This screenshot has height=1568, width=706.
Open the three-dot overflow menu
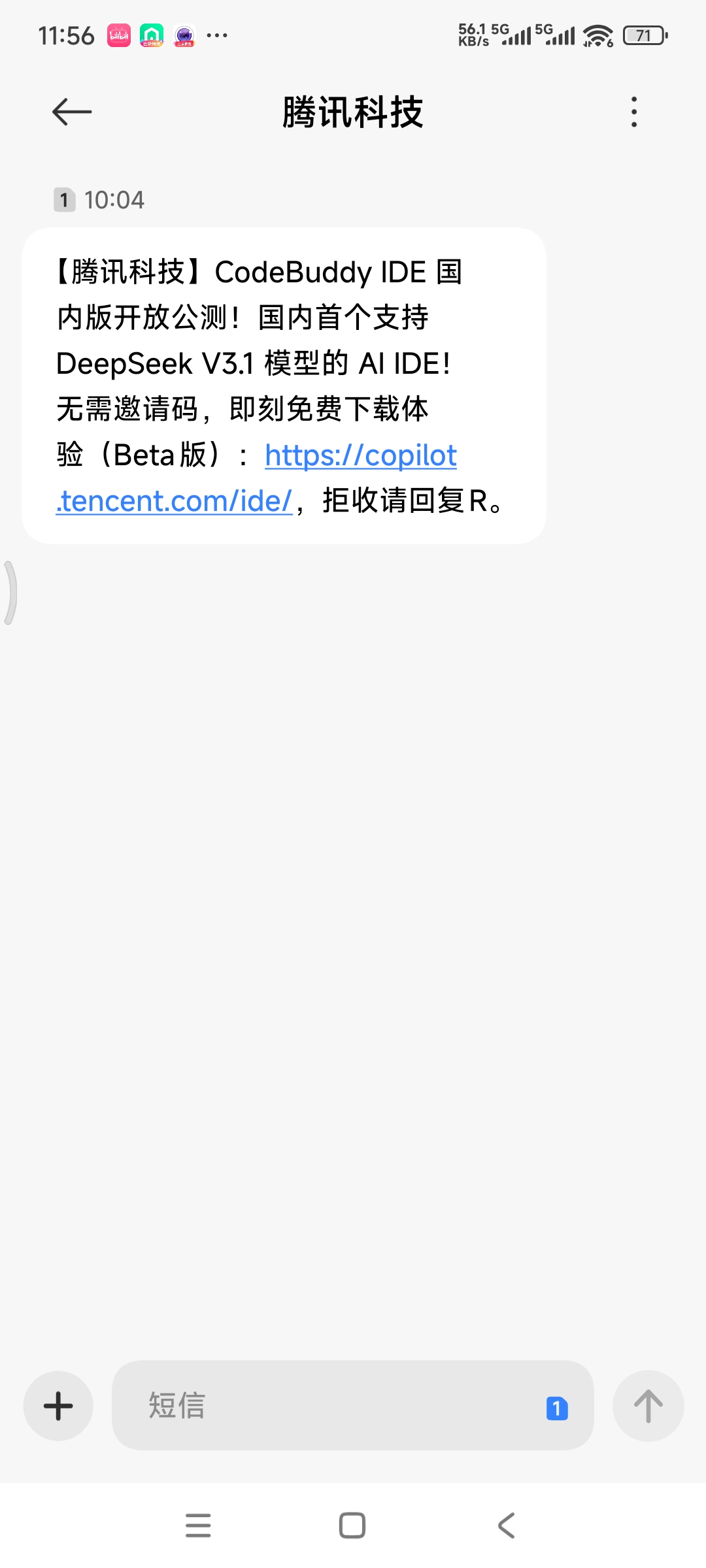pos(633,111)
